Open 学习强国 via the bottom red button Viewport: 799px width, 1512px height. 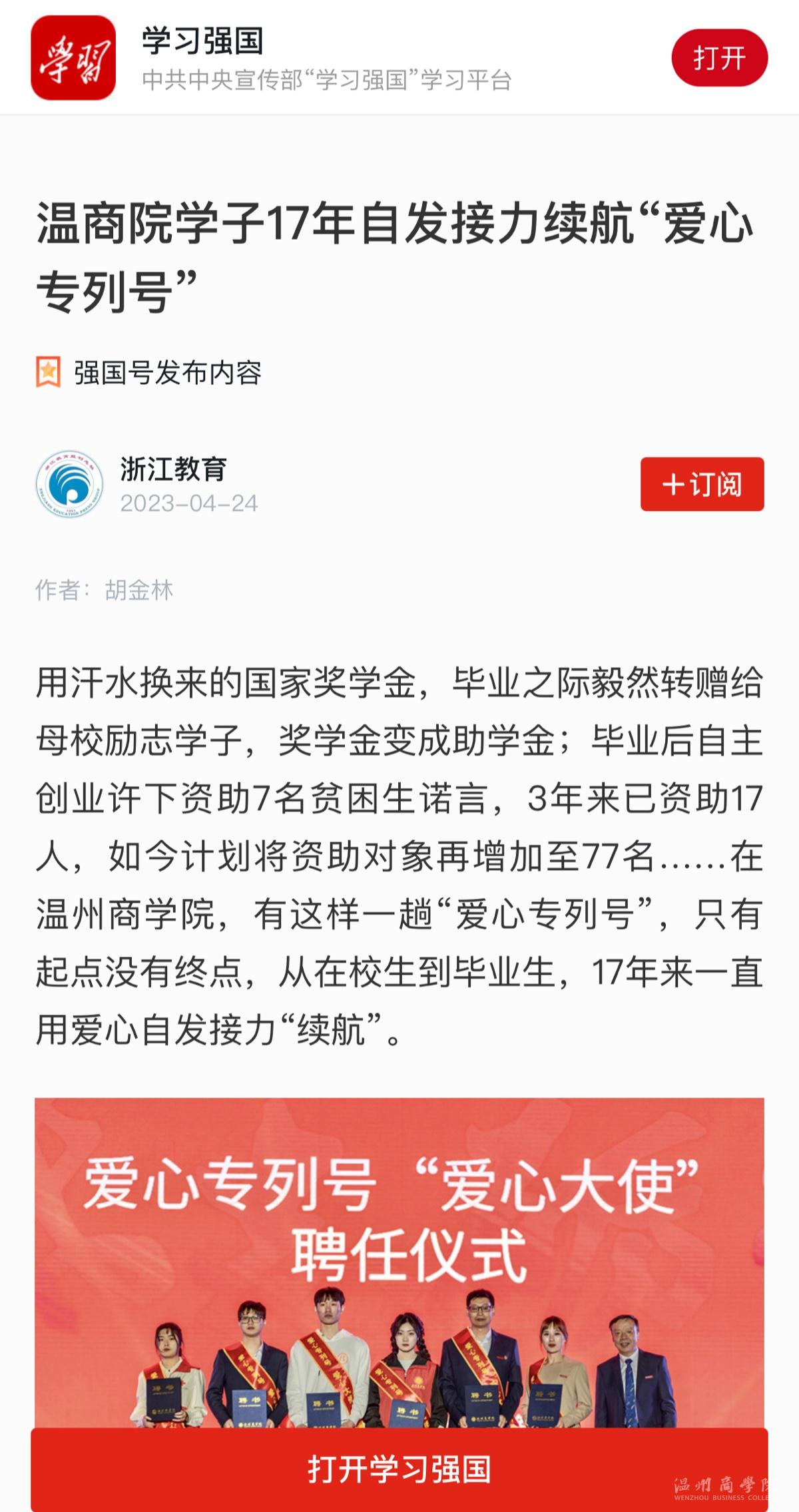tap(400, 1469)
